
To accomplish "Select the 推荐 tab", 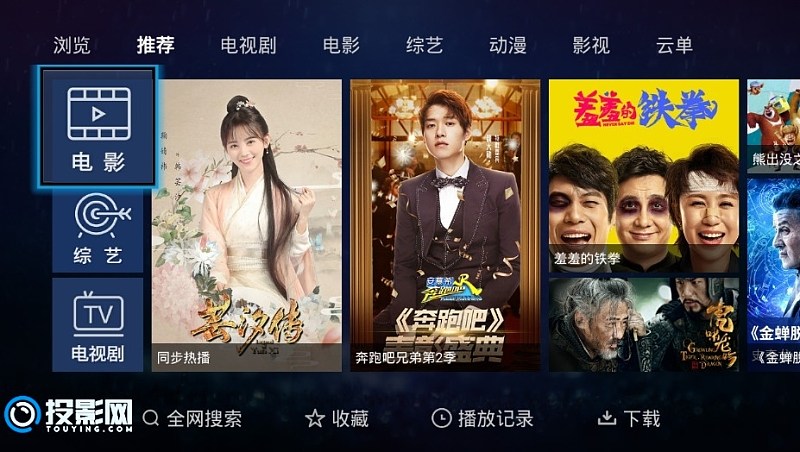I will click(156, 45).
